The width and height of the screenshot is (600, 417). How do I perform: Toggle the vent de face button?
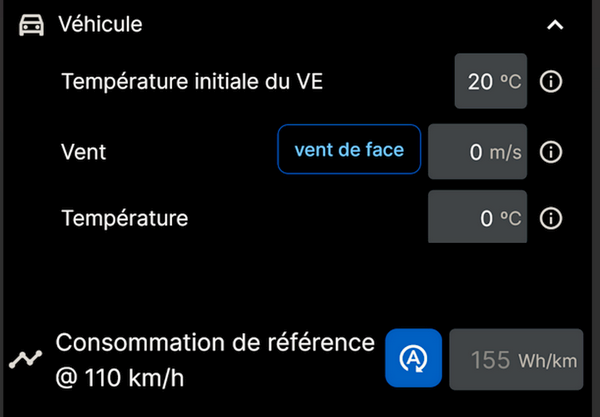click(x=349, y=151)
